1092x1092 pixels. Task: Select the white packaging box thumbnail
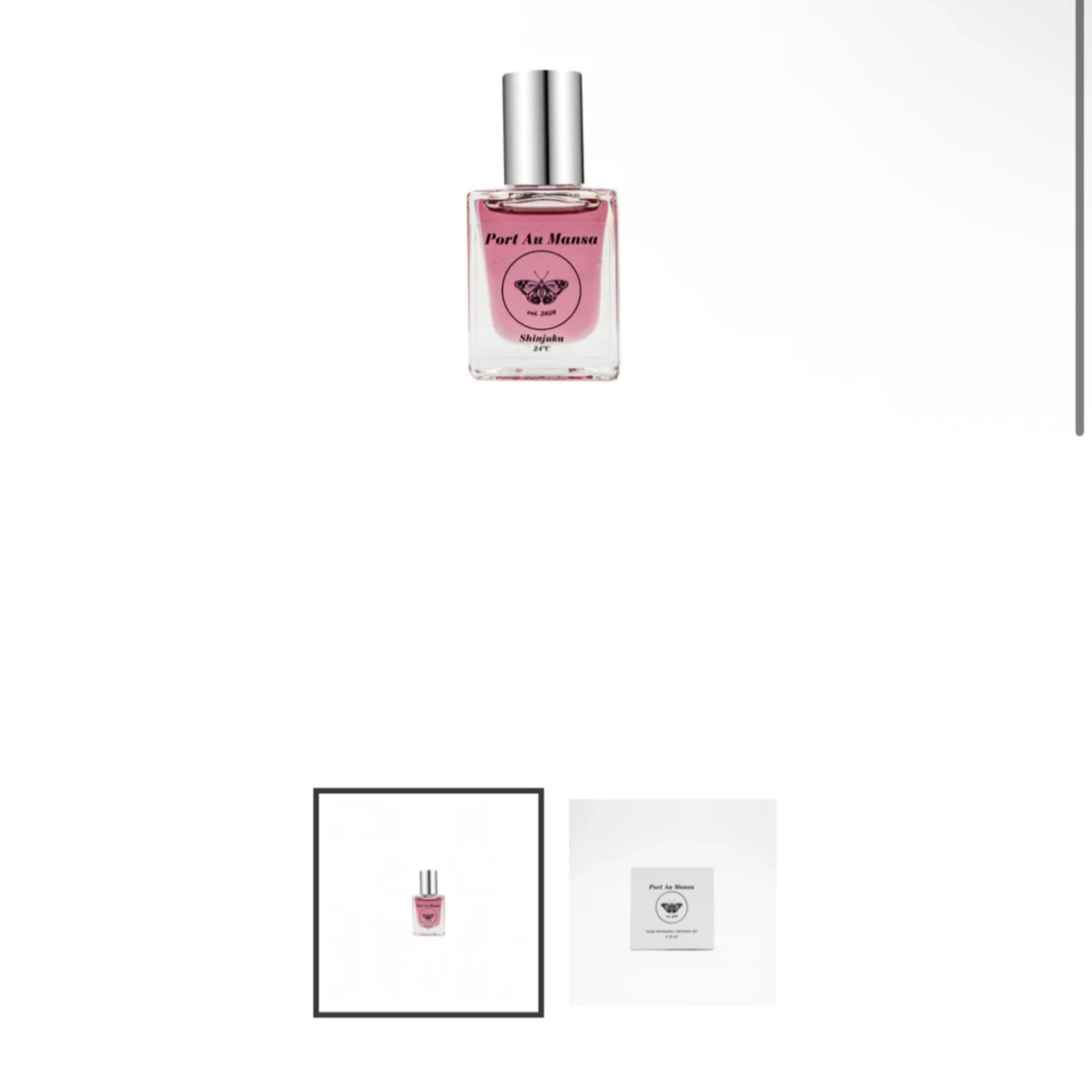[672, 903]
